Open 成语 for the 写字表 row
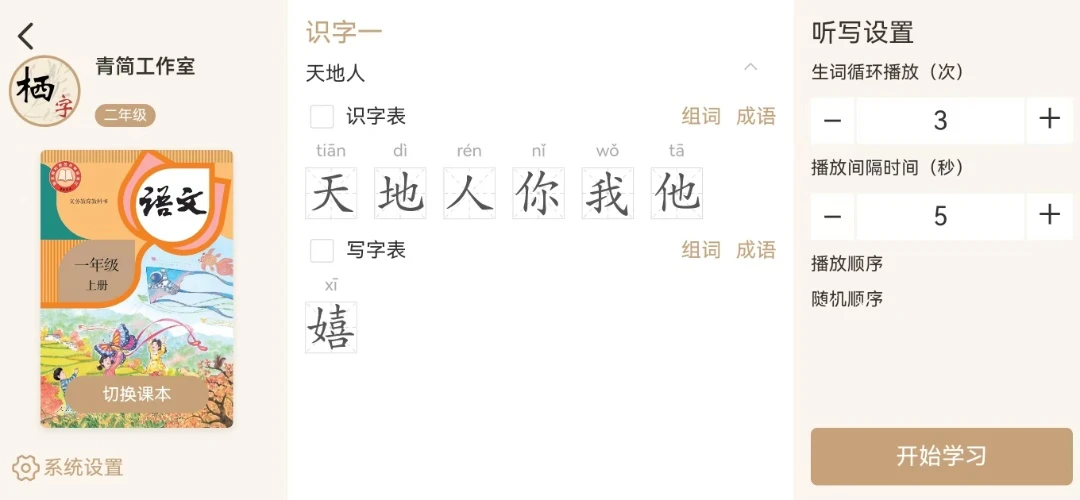Viewport: 1080px width, 500px height. 756,250
